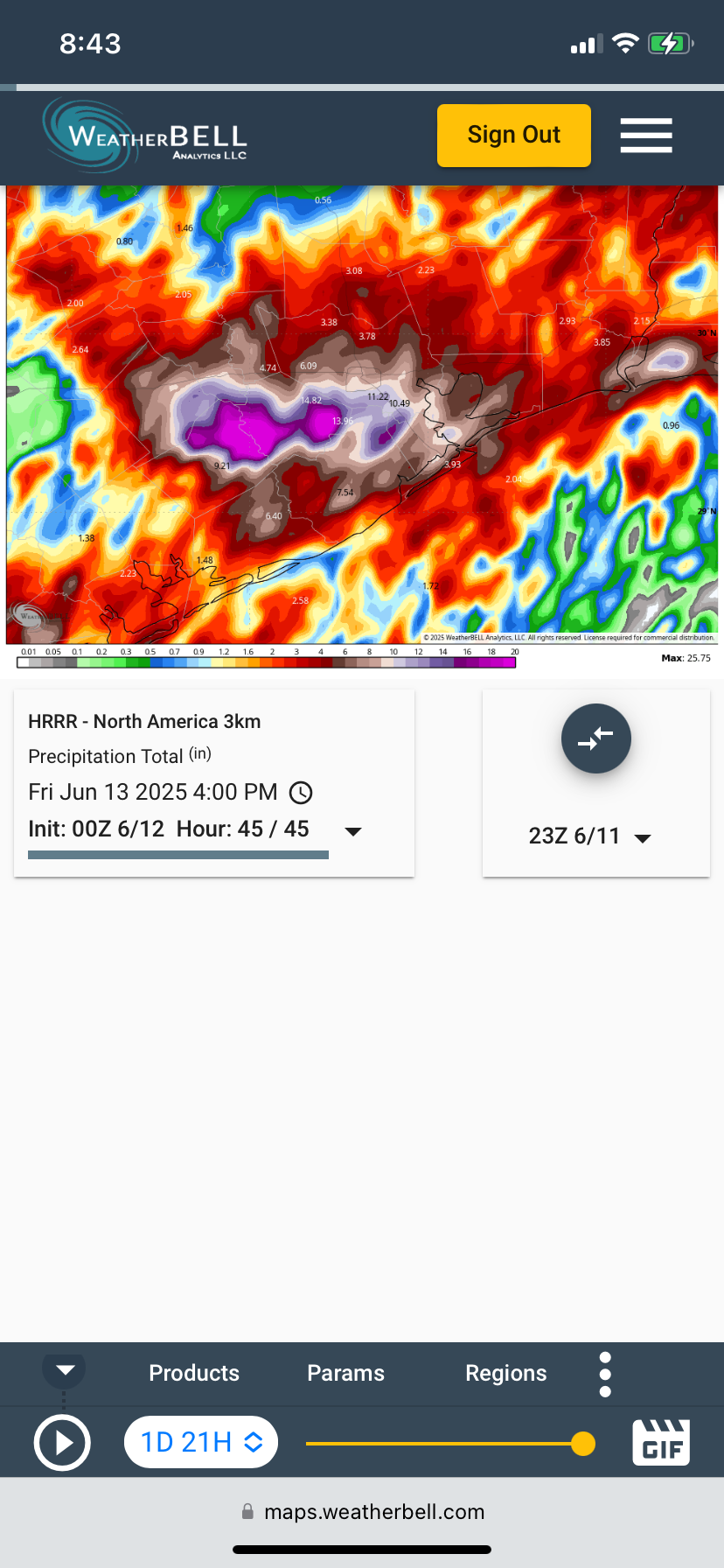Collapse the bottom toolbar with the down arrow
724x1568 pixels.
click(x=65, y=1370)
